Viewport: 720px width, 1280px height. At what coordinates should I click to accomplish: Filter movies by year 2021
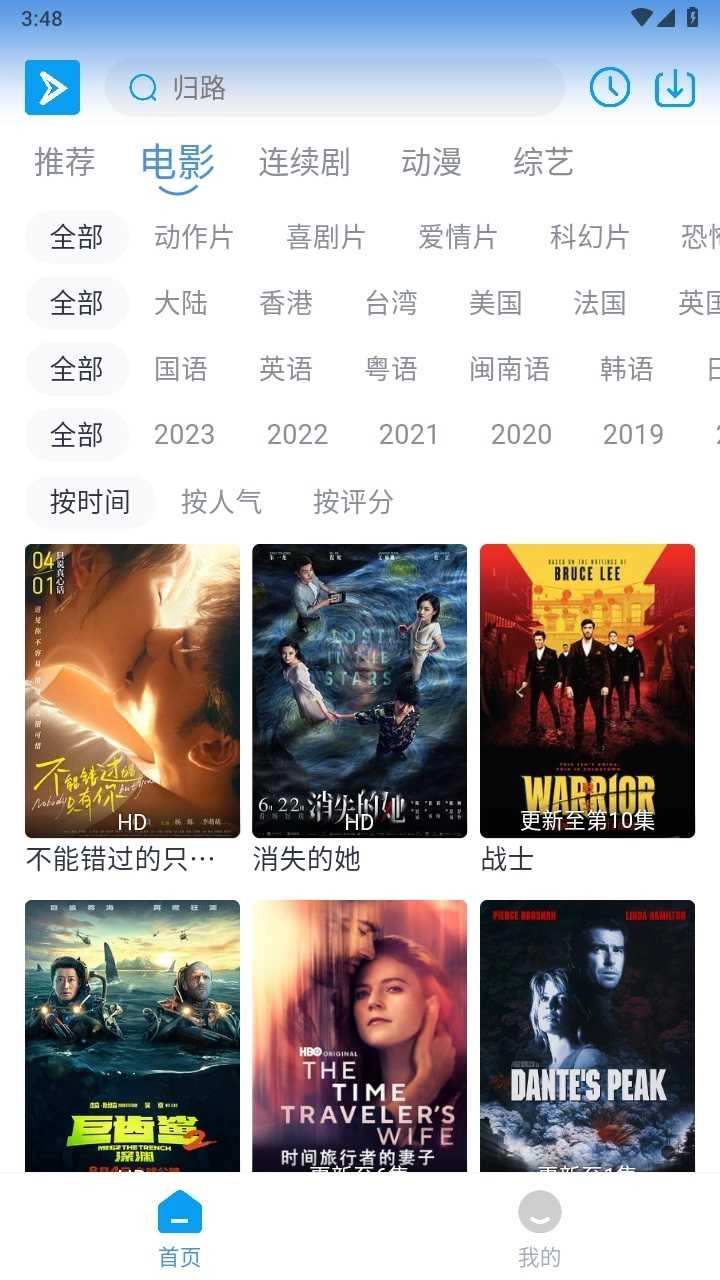coord(409,435)
